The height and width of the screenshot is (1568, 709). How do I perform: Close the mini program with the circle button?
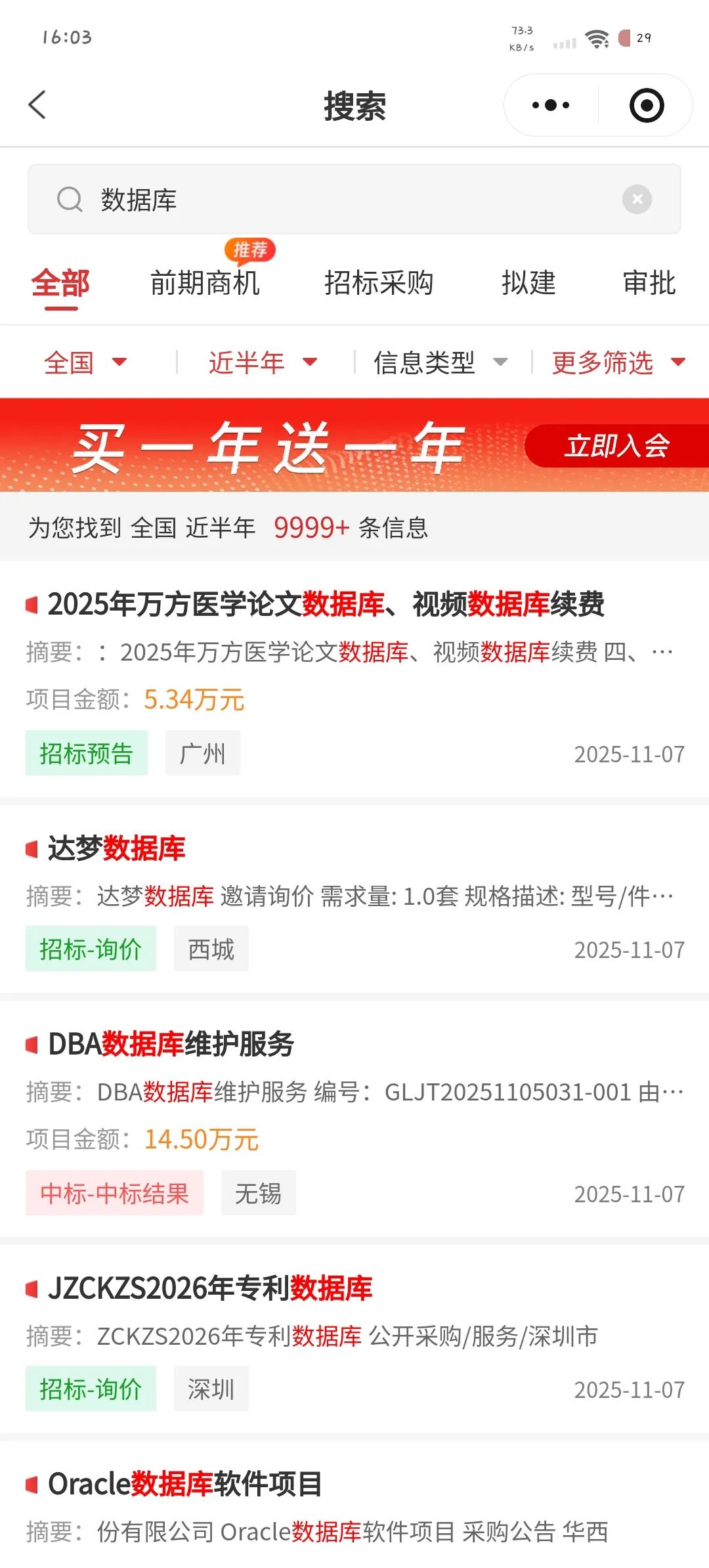tap(646, 105)
